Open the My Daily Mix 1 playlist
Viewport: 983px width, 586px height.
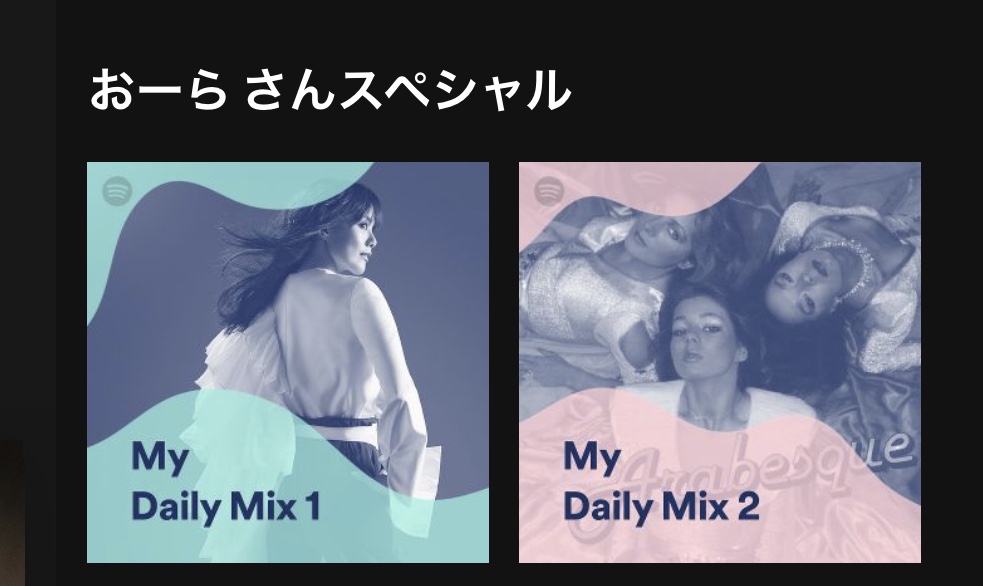(288, 362)
